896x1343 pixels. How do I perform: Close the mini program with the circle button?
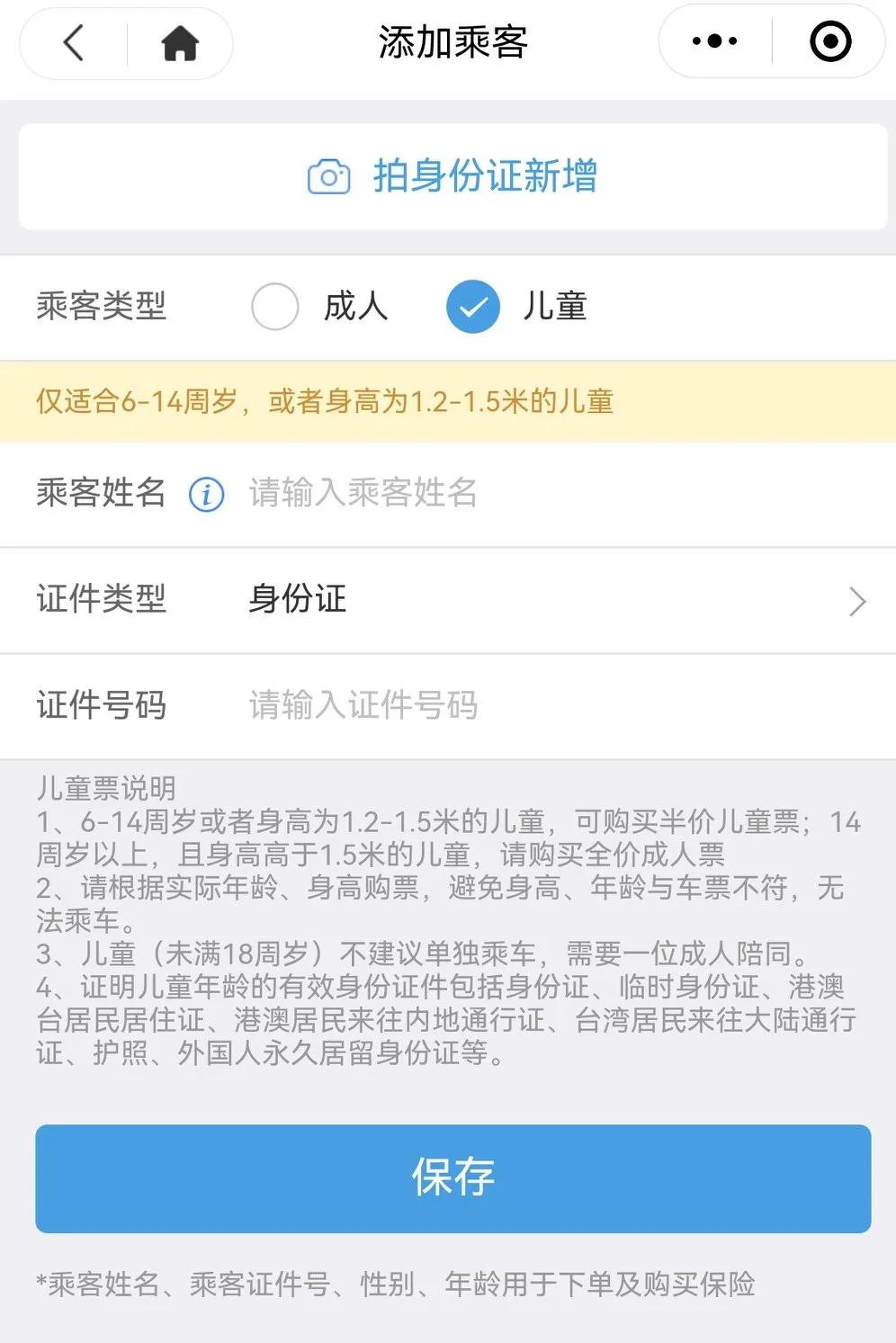829,41
